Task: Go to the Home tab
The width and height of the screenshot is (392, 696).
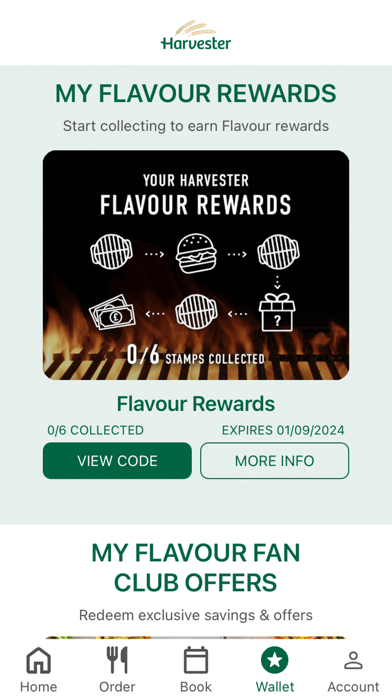Action: point(39,669)
